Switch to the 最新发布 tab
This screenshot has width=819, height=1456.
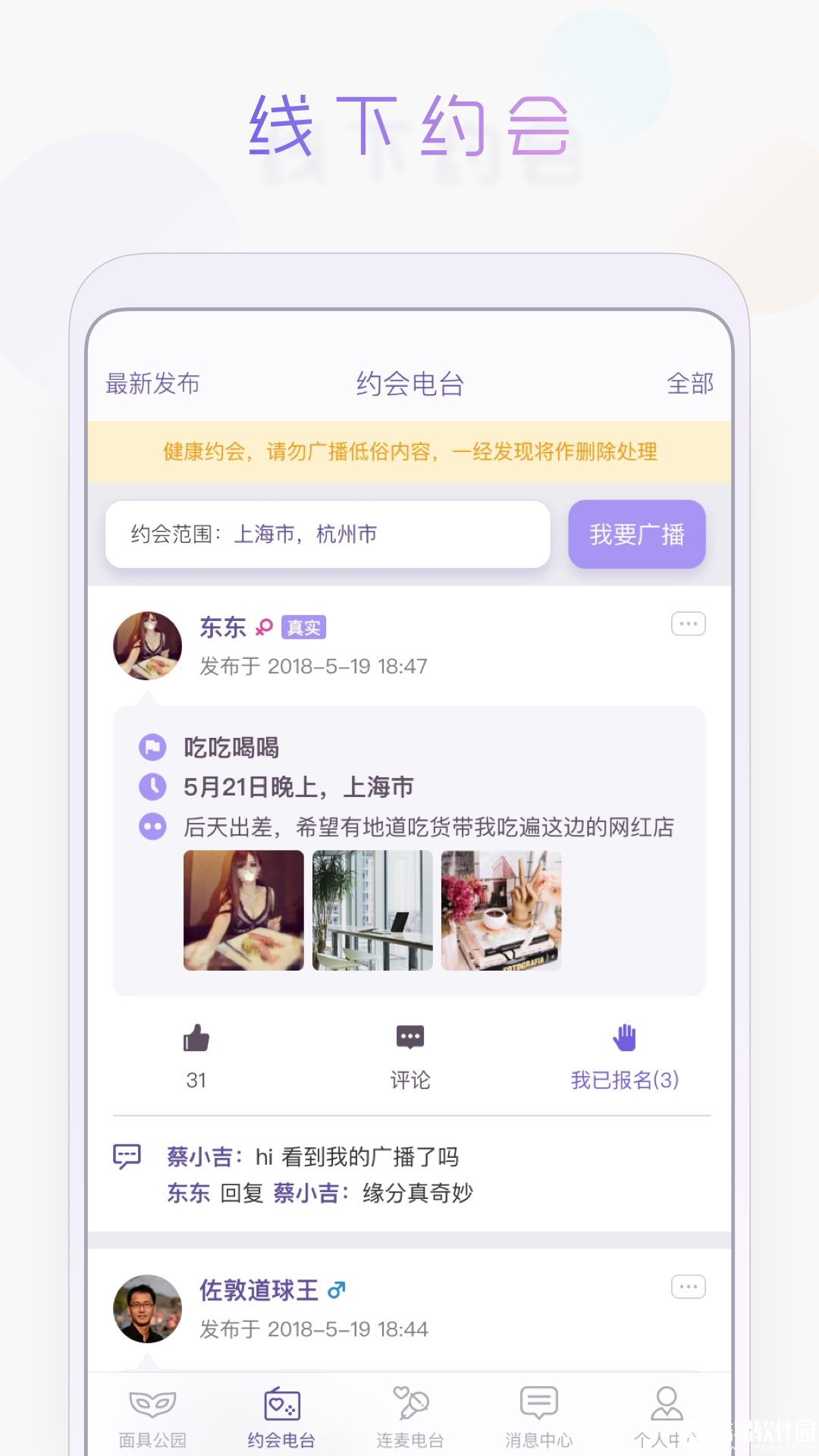click(x=151, y=384)
